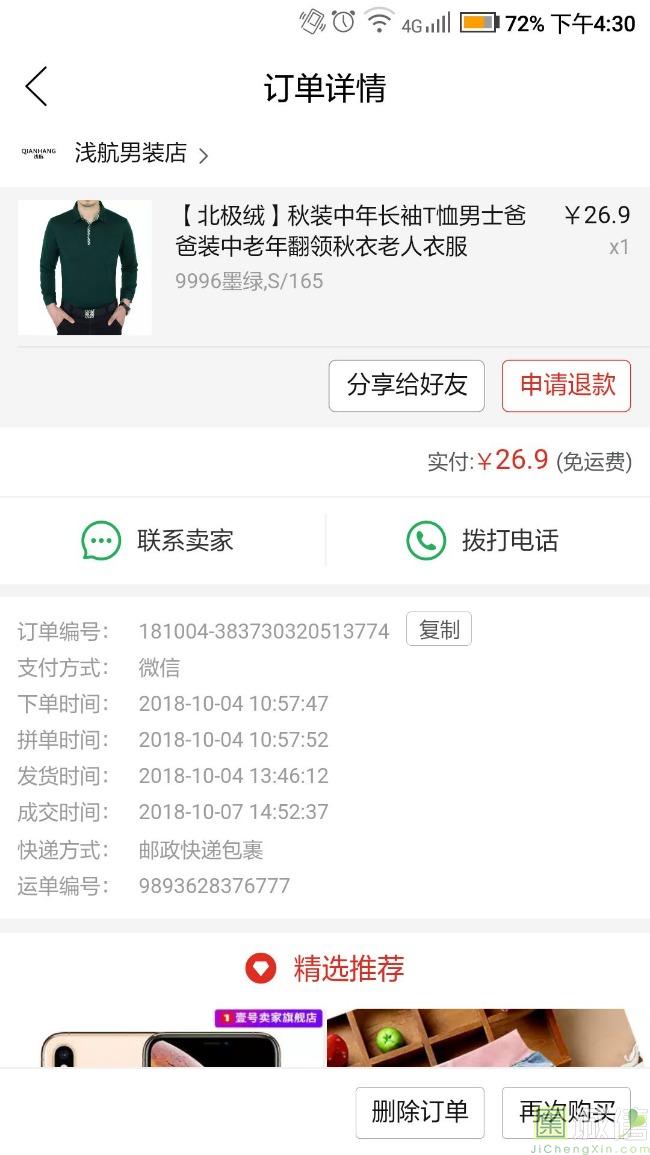Tap 申请退款 to request a refund

pos(566,386)
